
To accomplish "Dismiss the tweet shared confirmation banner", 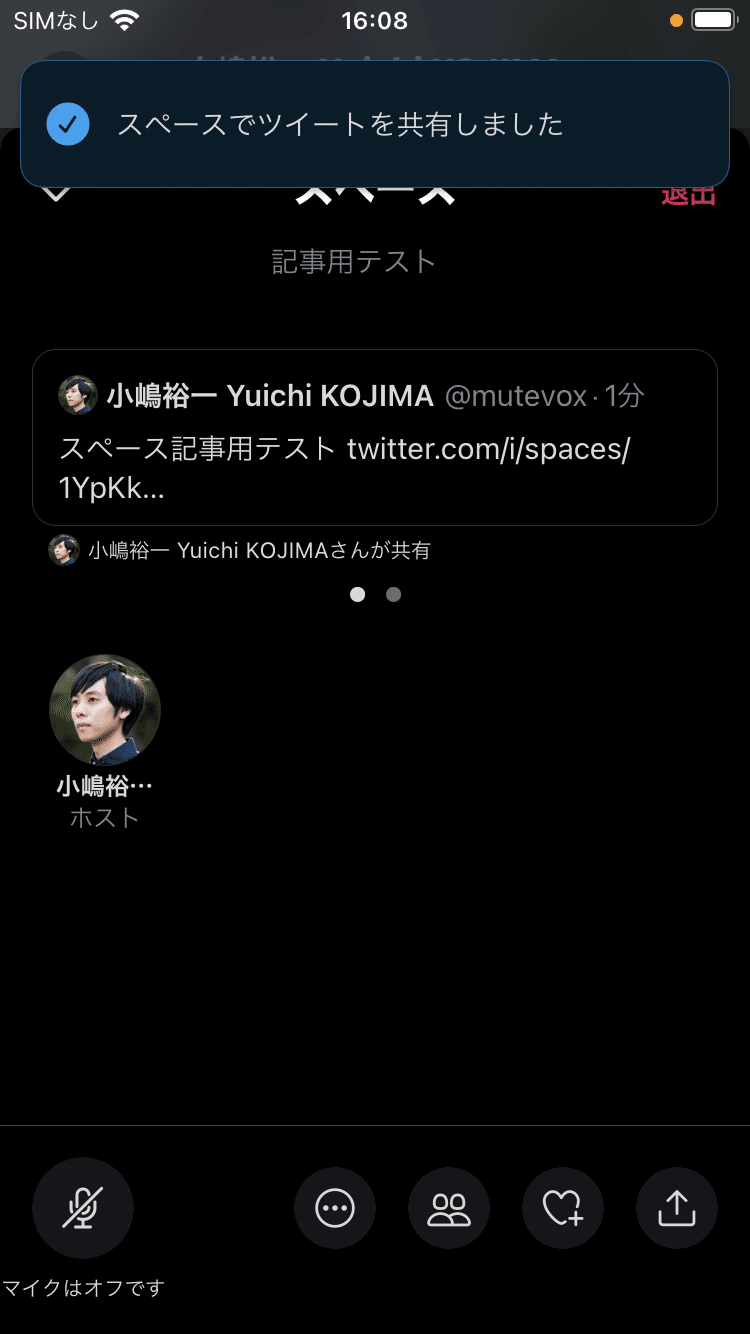I will pos(374,124).
